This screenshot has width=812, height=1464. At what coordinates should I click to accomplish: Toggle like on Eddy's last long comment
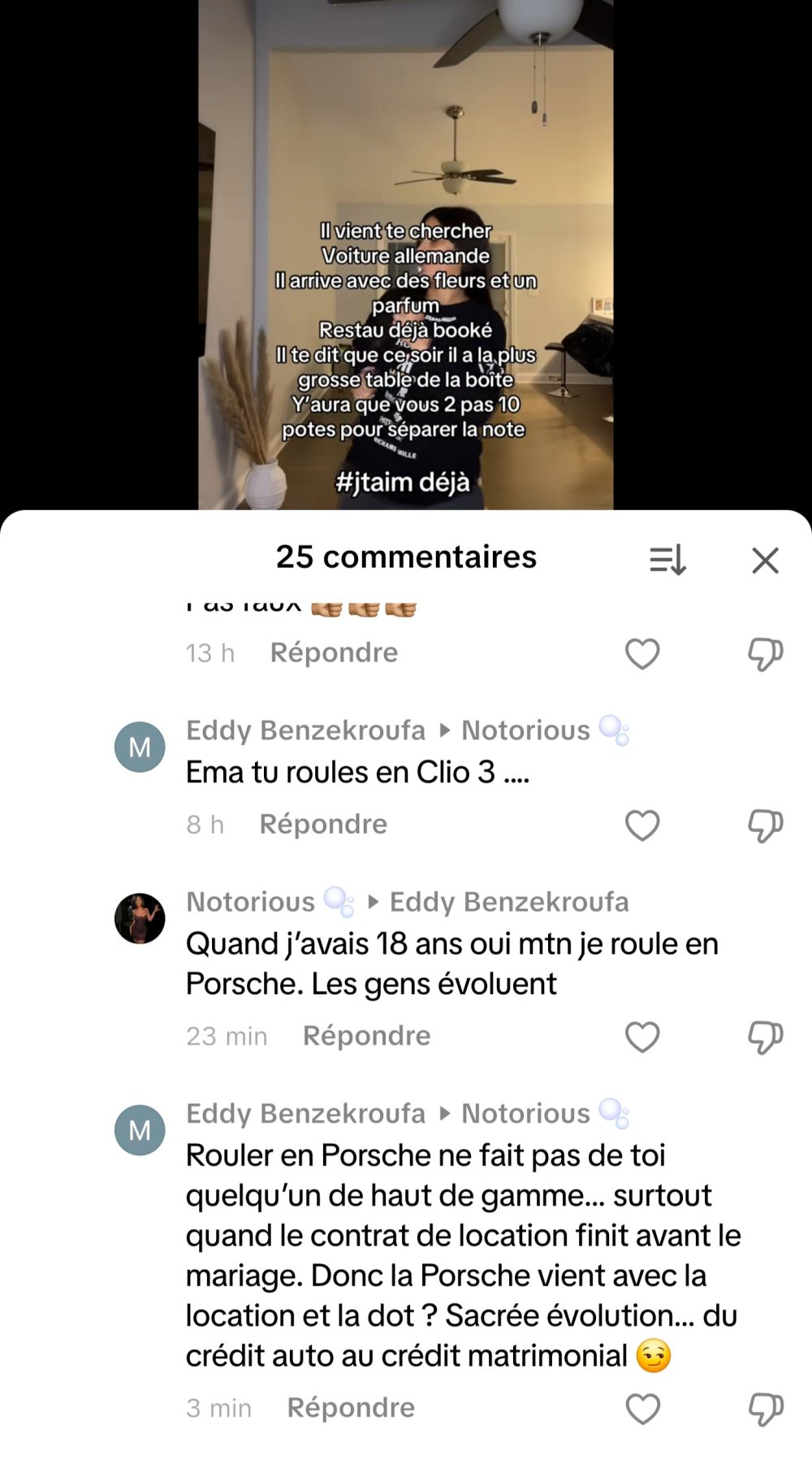[642, 1406]
